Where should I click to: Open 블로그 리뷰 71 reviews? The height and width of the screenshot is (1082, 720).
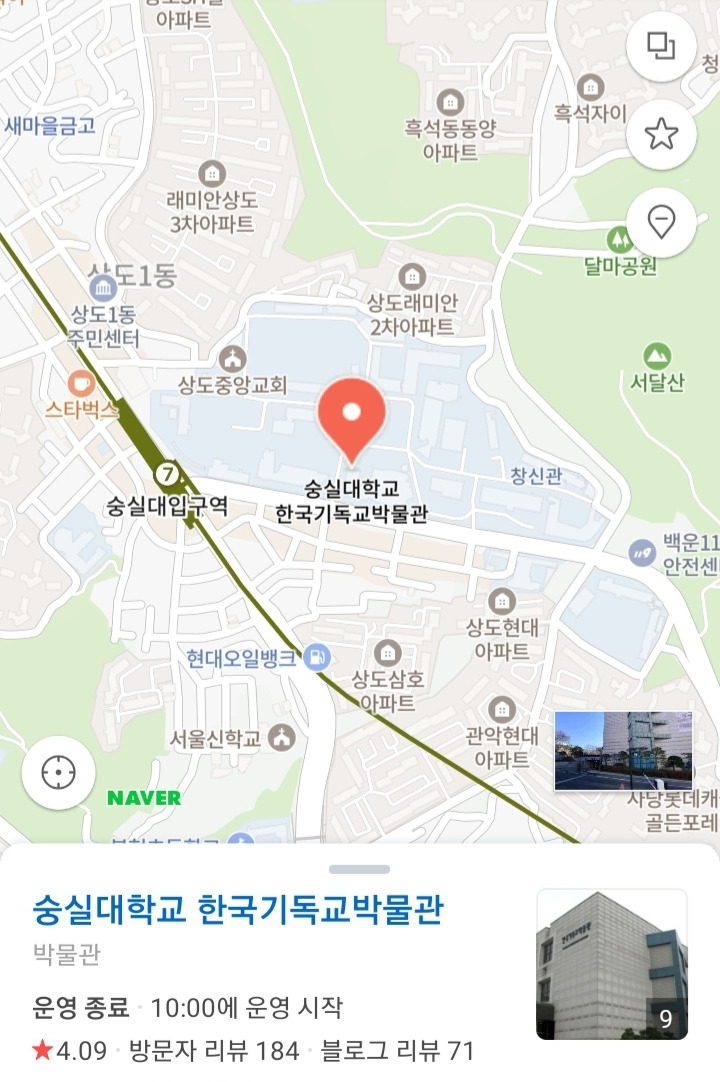(x=397, y=1051)
